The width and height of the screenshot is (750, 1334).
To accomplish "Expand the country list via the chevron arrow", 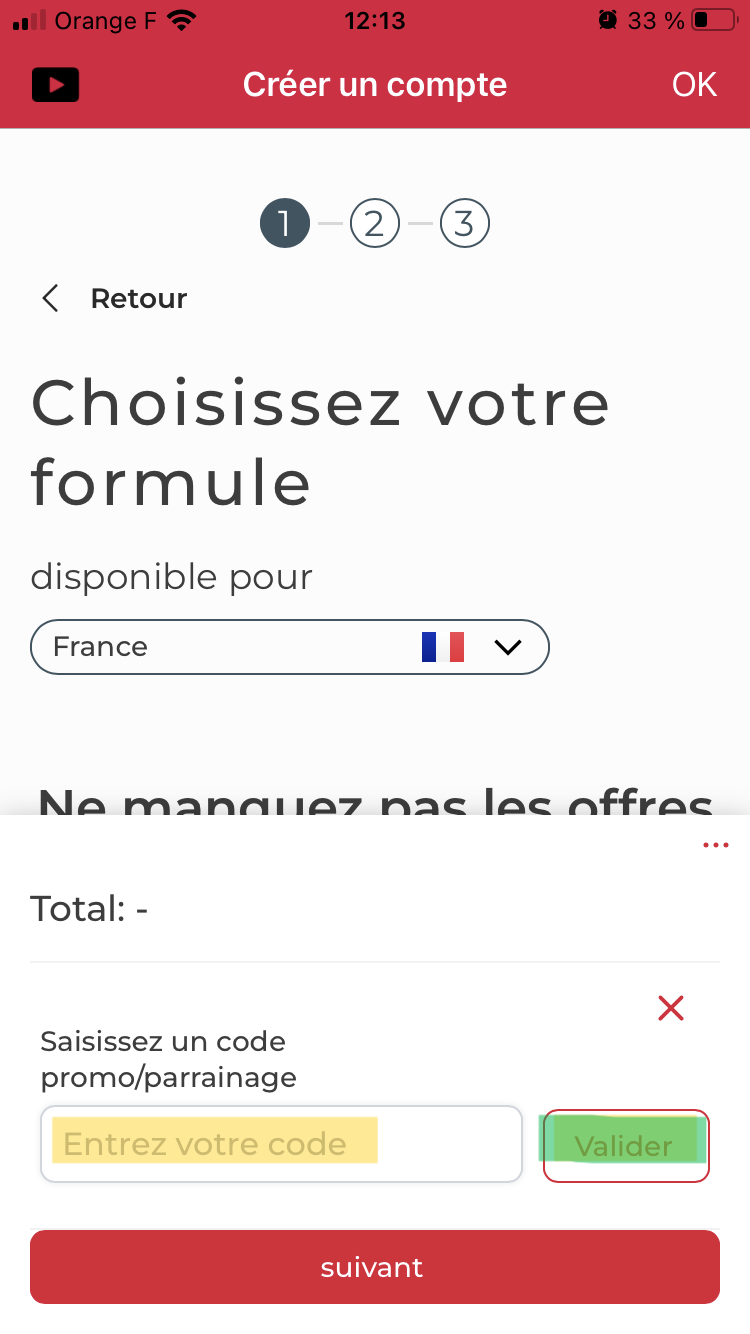I will pyautogui.click(x=508, y=647).
